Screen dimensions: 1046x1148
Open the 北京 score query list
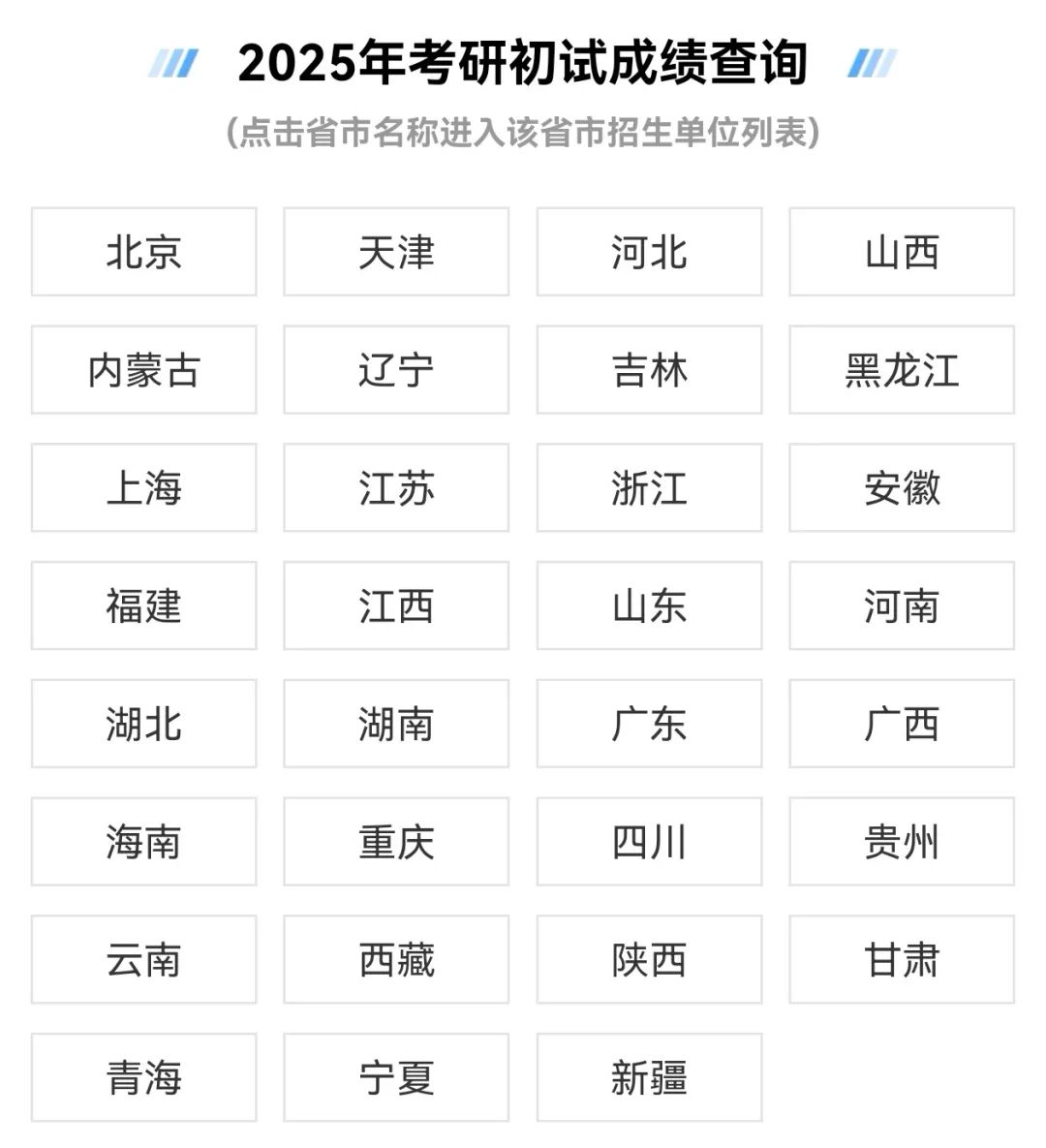tap(143, 252)
